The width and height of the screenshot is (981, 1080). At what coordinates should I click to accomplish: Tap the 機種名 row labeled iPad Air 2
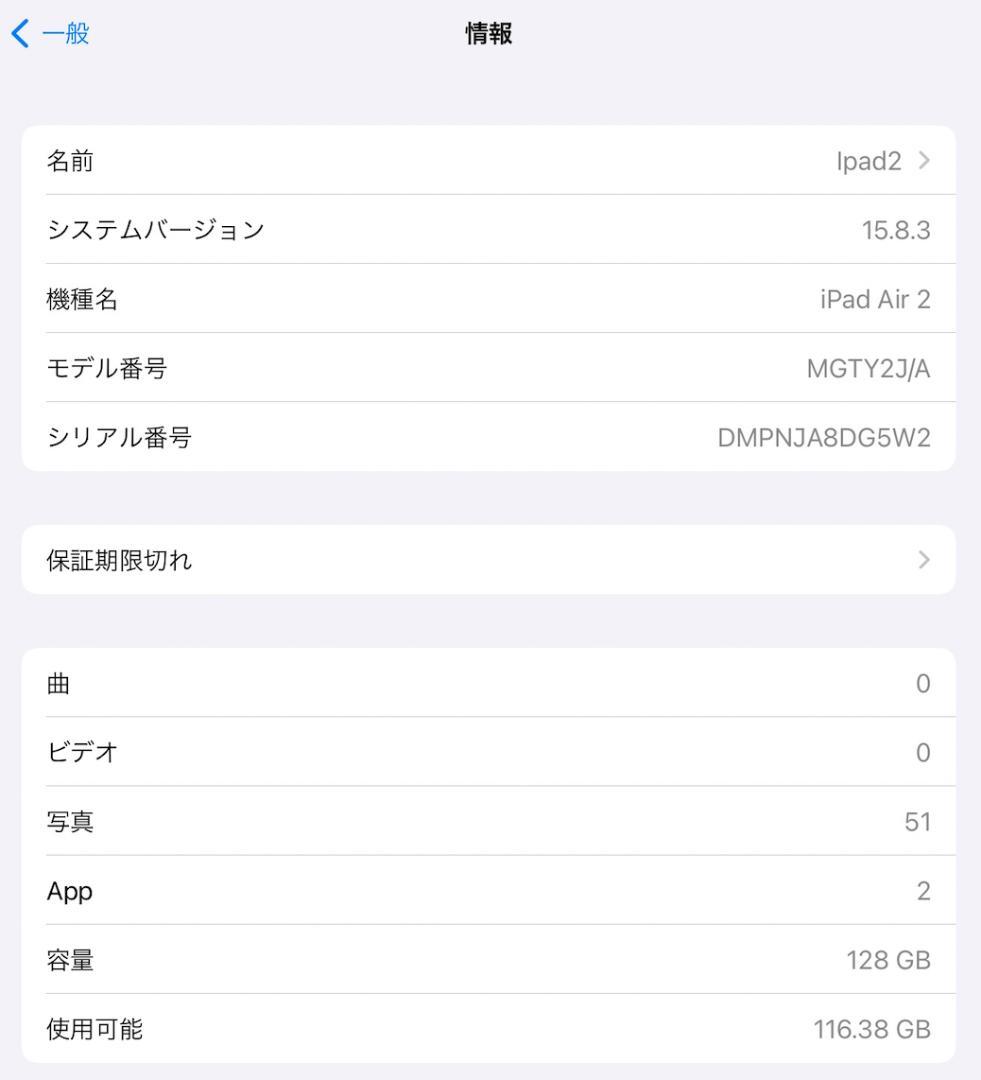pyautogui.click(x=400, y=299)
